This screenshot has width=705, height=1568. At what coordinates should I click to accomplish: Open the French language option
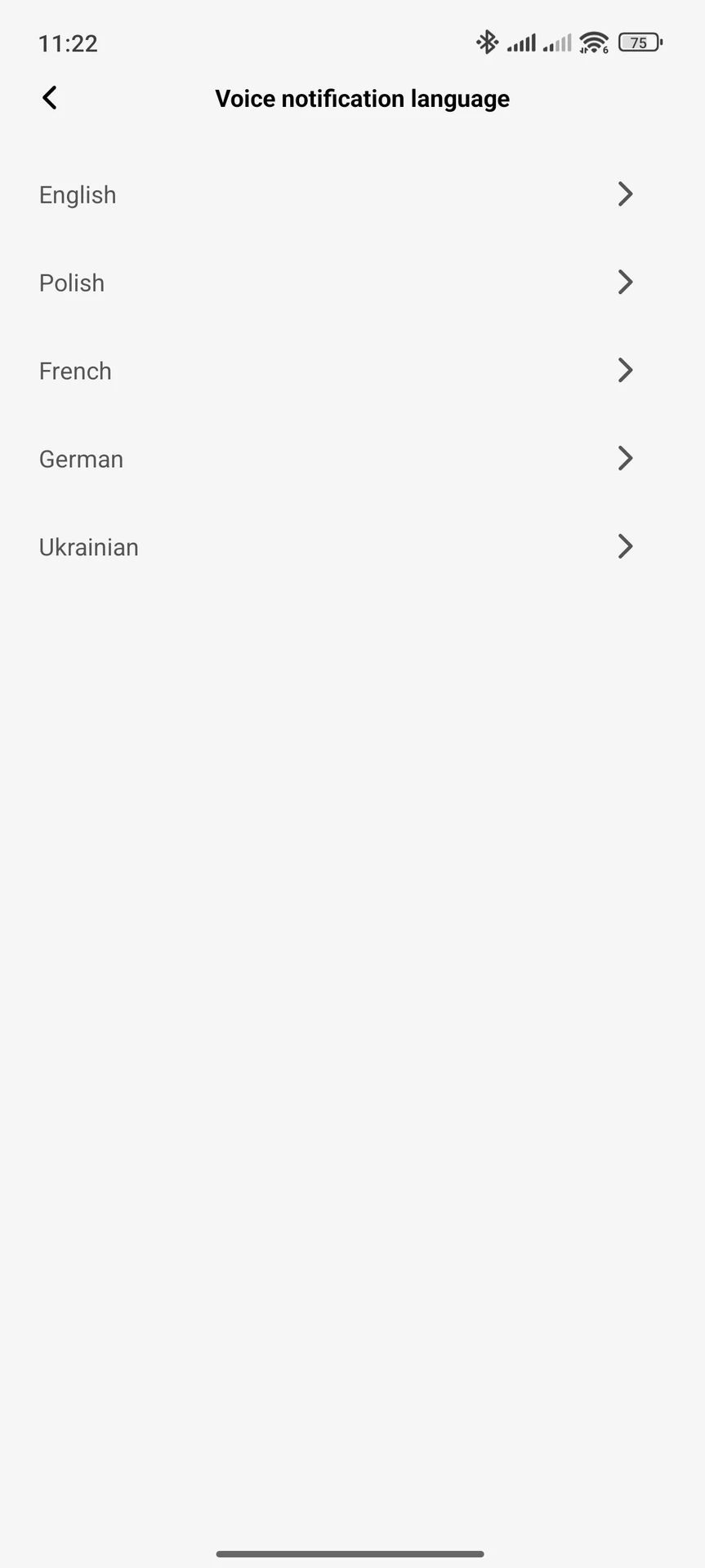352,371
